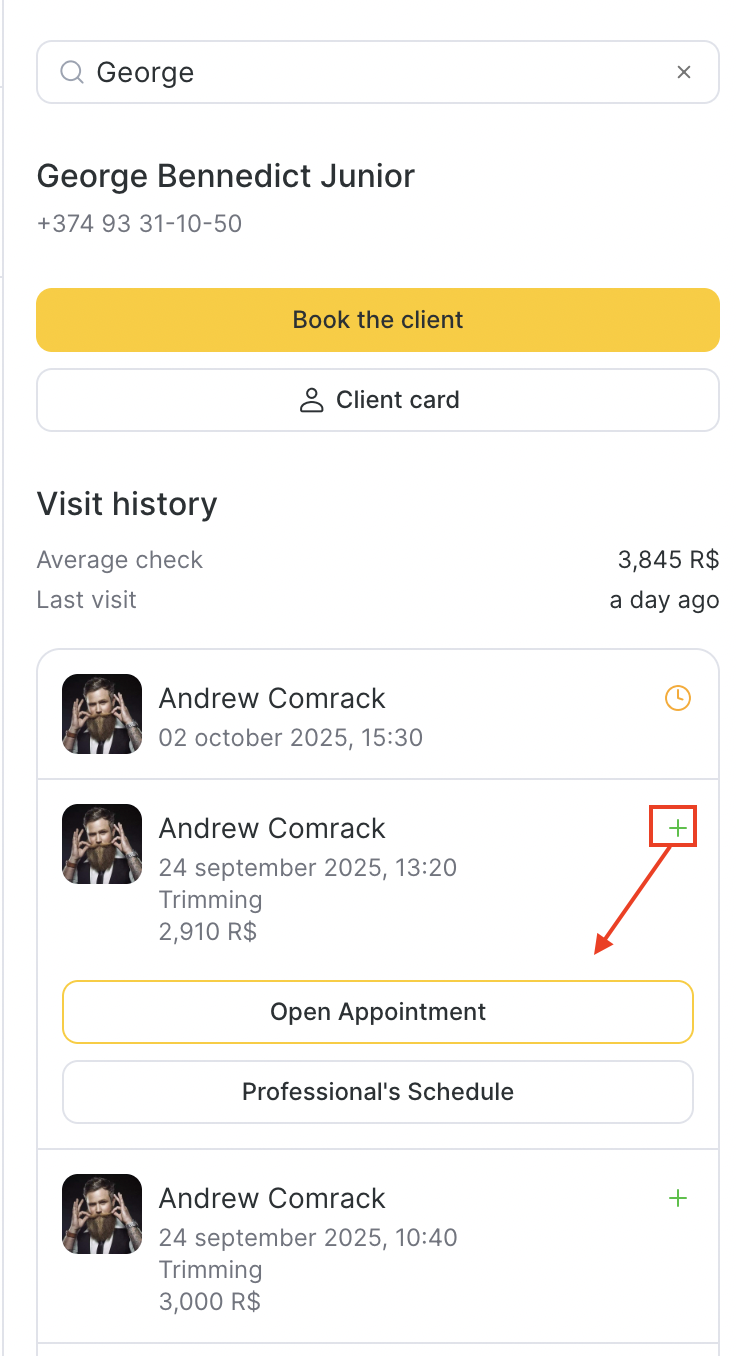Viewport: 736px width, 1356px height.
Task: Expand the 24 september 10:40 visit
Action: click(x=678, y=1198)
